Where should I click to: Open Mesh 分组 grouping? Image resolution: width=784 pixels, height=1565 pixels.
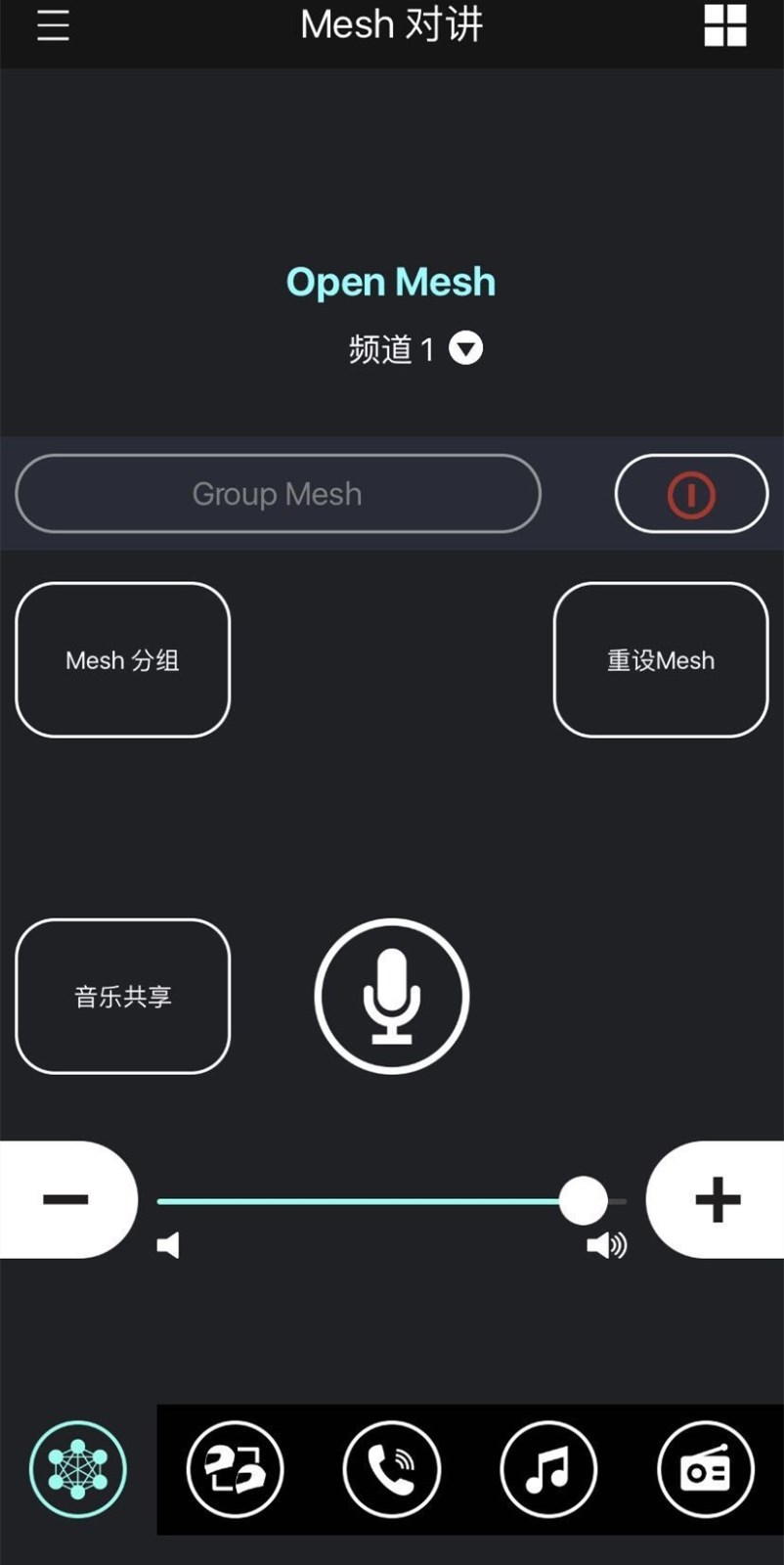point(123,660)
